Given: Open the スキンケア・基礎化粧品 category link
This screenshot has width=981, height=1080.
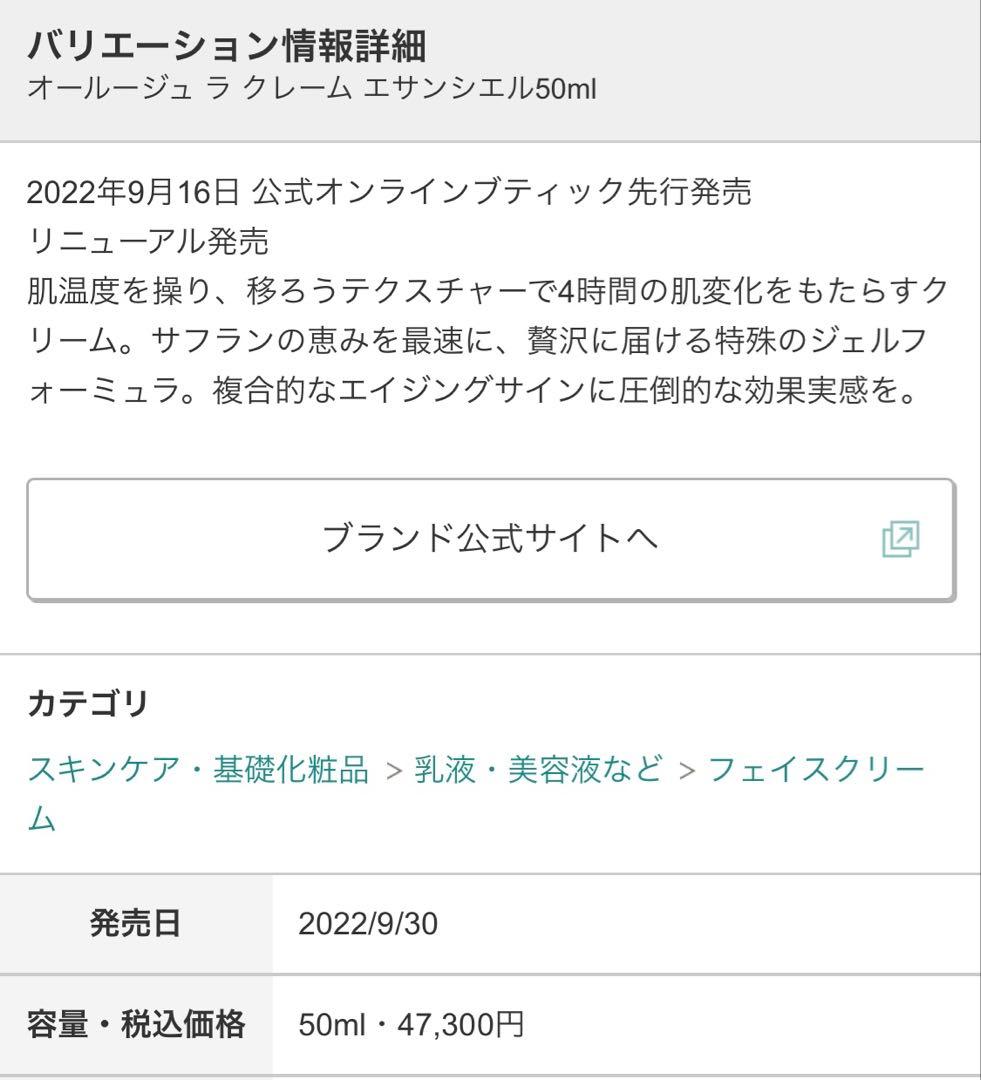Looking at the screenshot, I should pyautogui.click(x=198, y=770).
